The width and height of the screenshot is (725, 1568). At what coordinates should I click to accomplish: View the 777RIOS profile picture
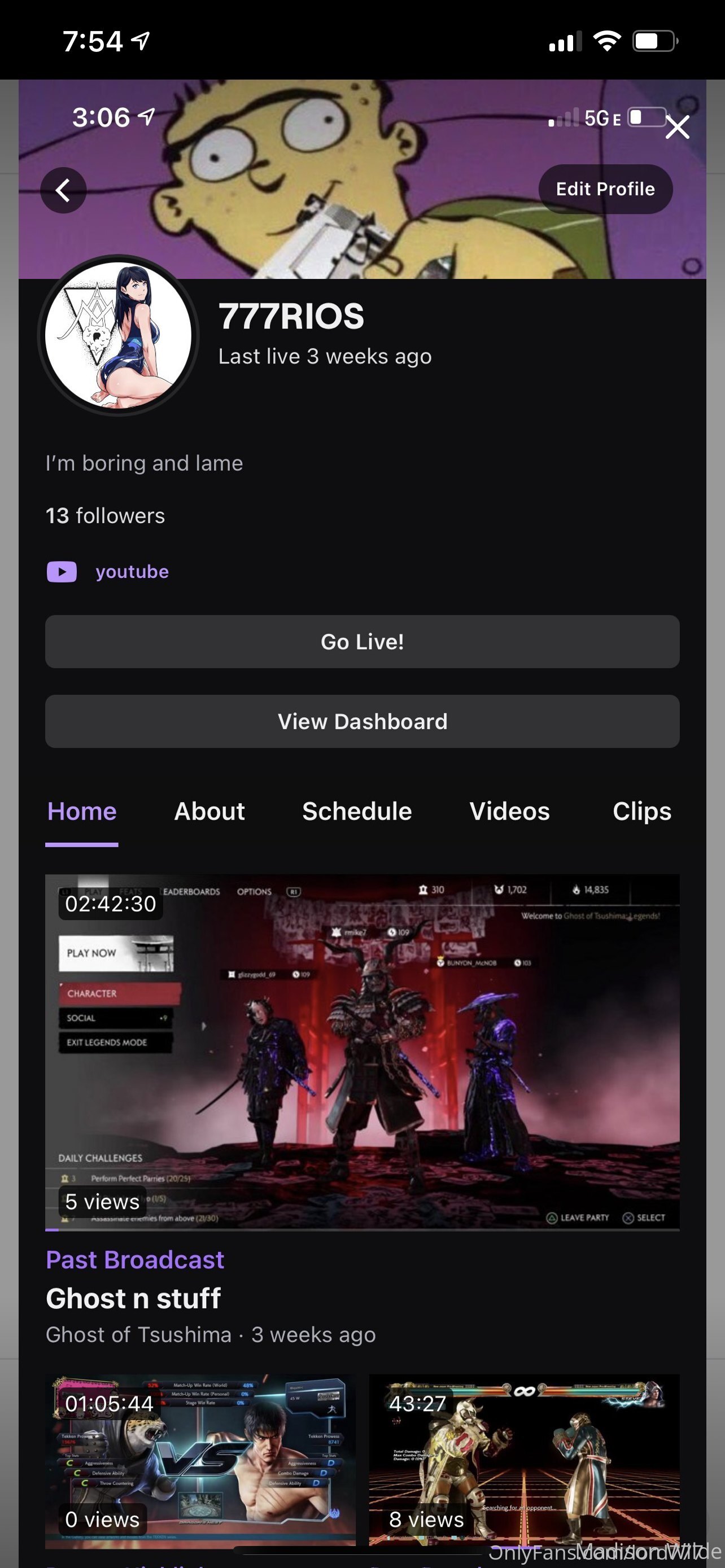point(118,335)
